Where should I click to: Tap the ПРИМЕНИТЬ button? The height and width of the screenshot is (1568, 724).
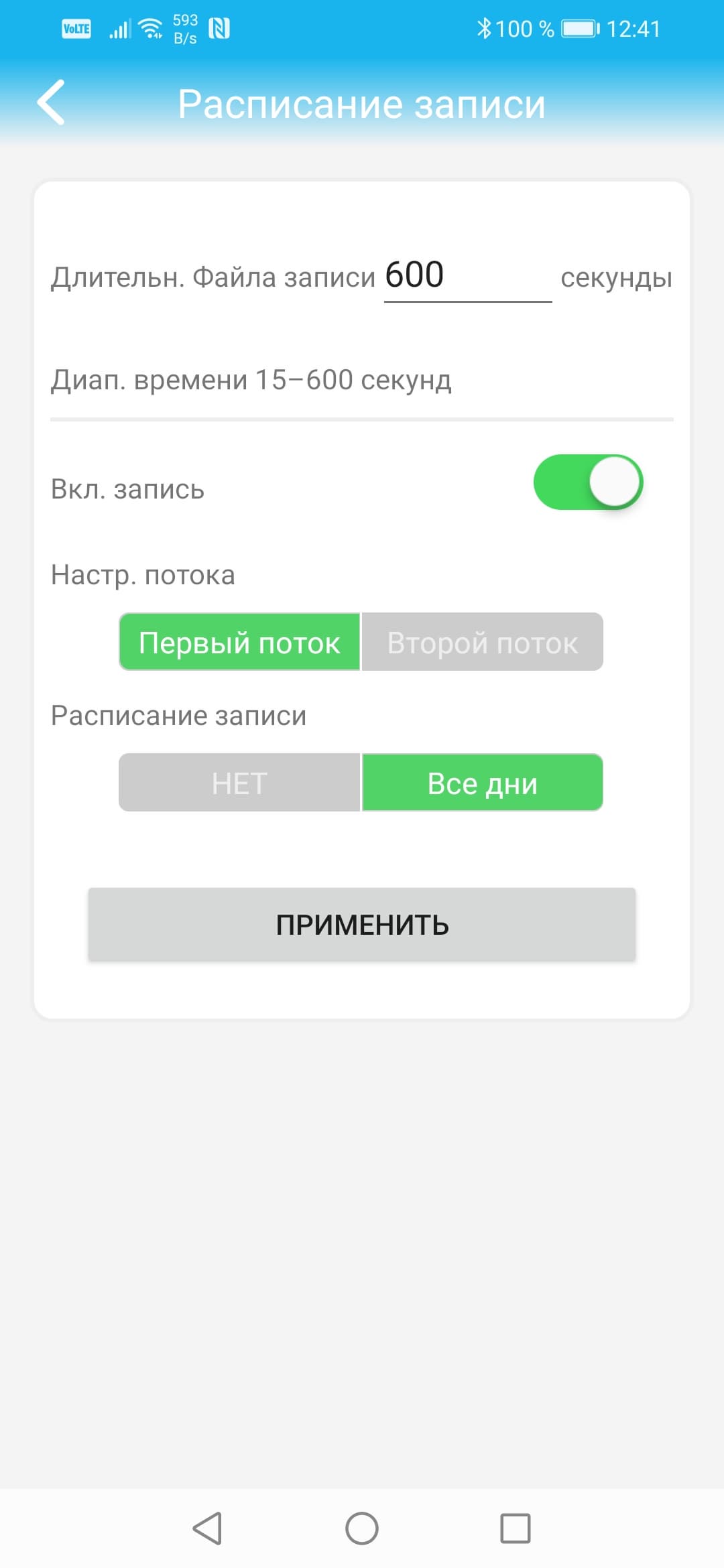(362, 925)
